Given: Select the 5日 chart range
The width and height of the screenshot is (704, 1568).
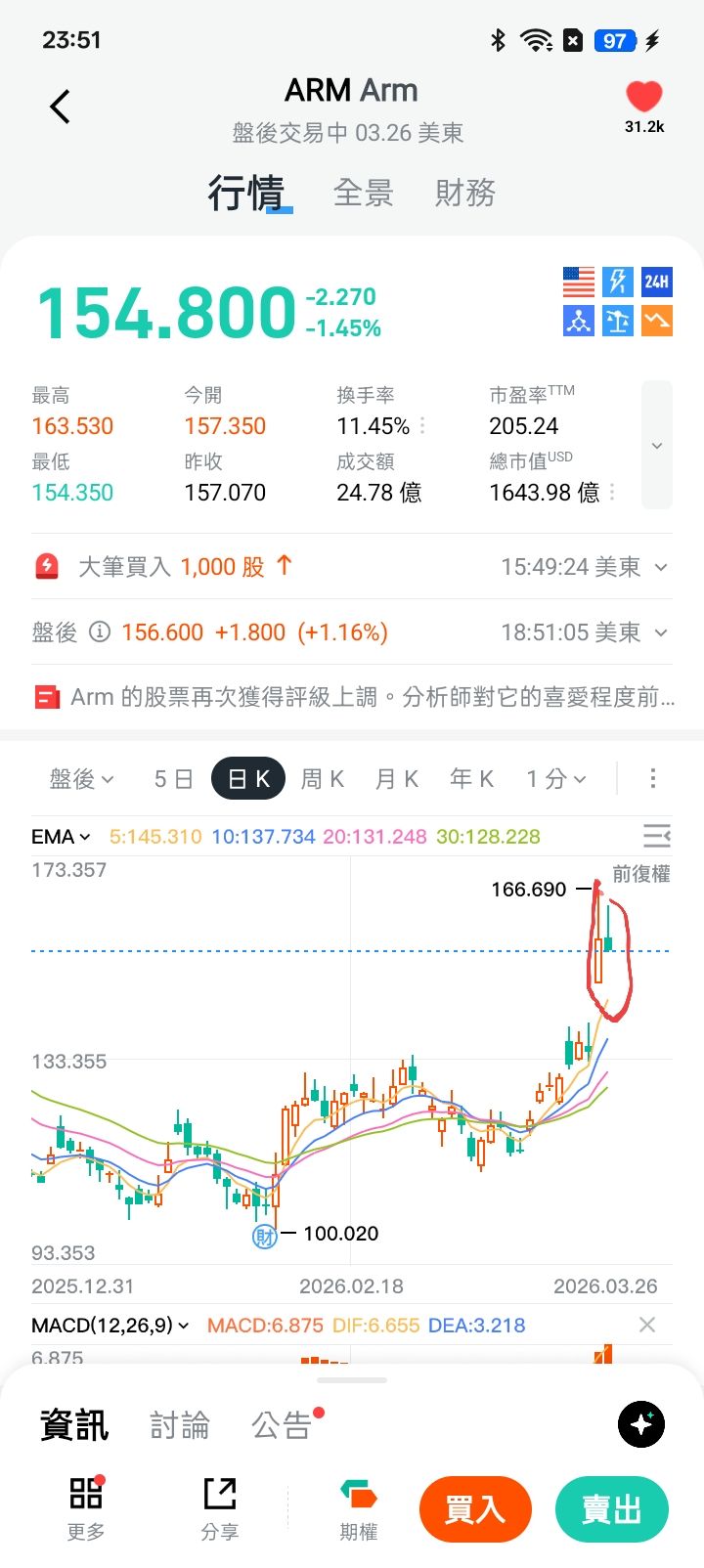Looking at the screenshot, I should tap(173, 779).
